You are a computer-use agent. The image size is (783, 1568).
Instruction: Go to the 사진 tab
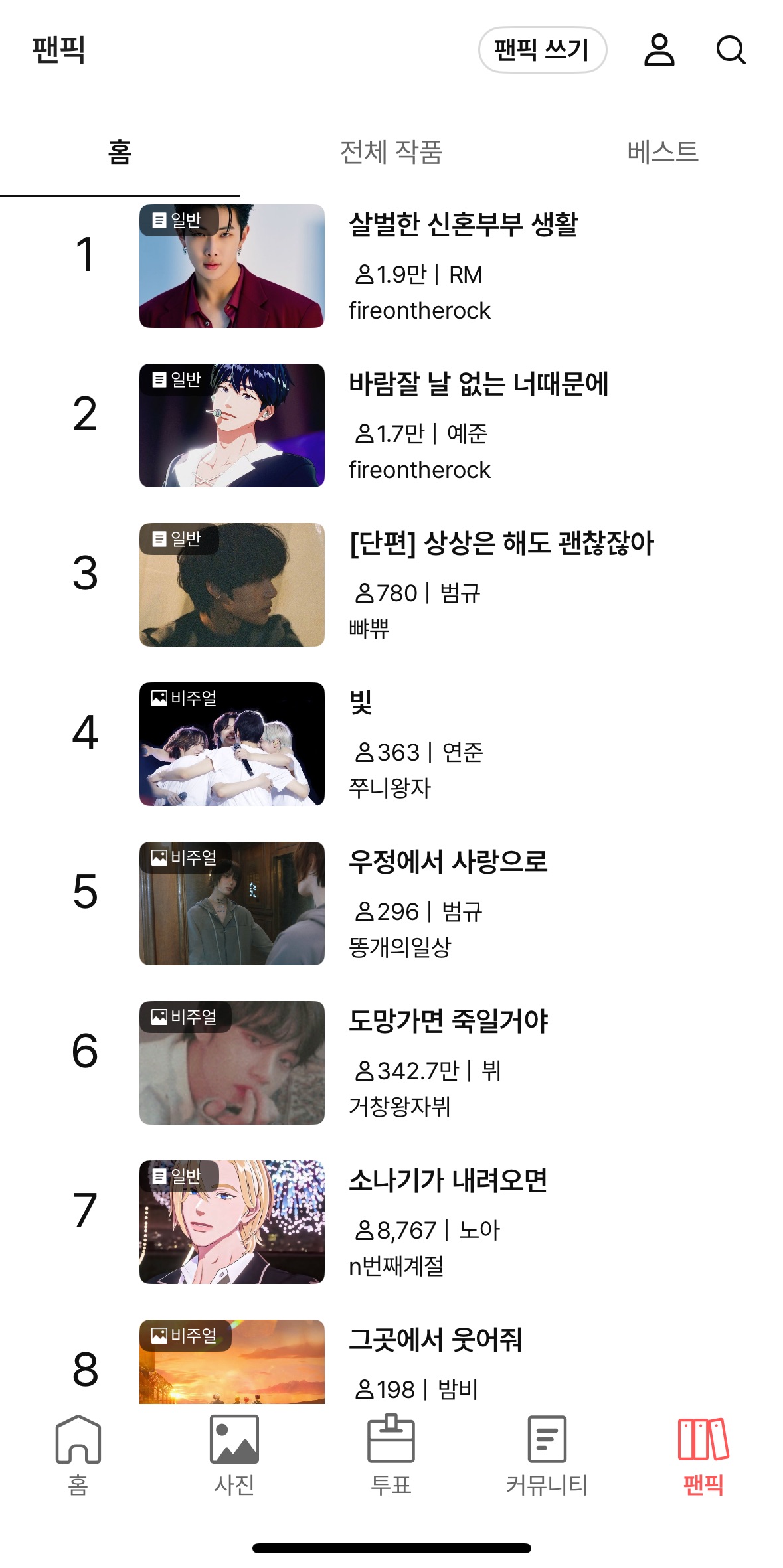(x=234, y=1455)
